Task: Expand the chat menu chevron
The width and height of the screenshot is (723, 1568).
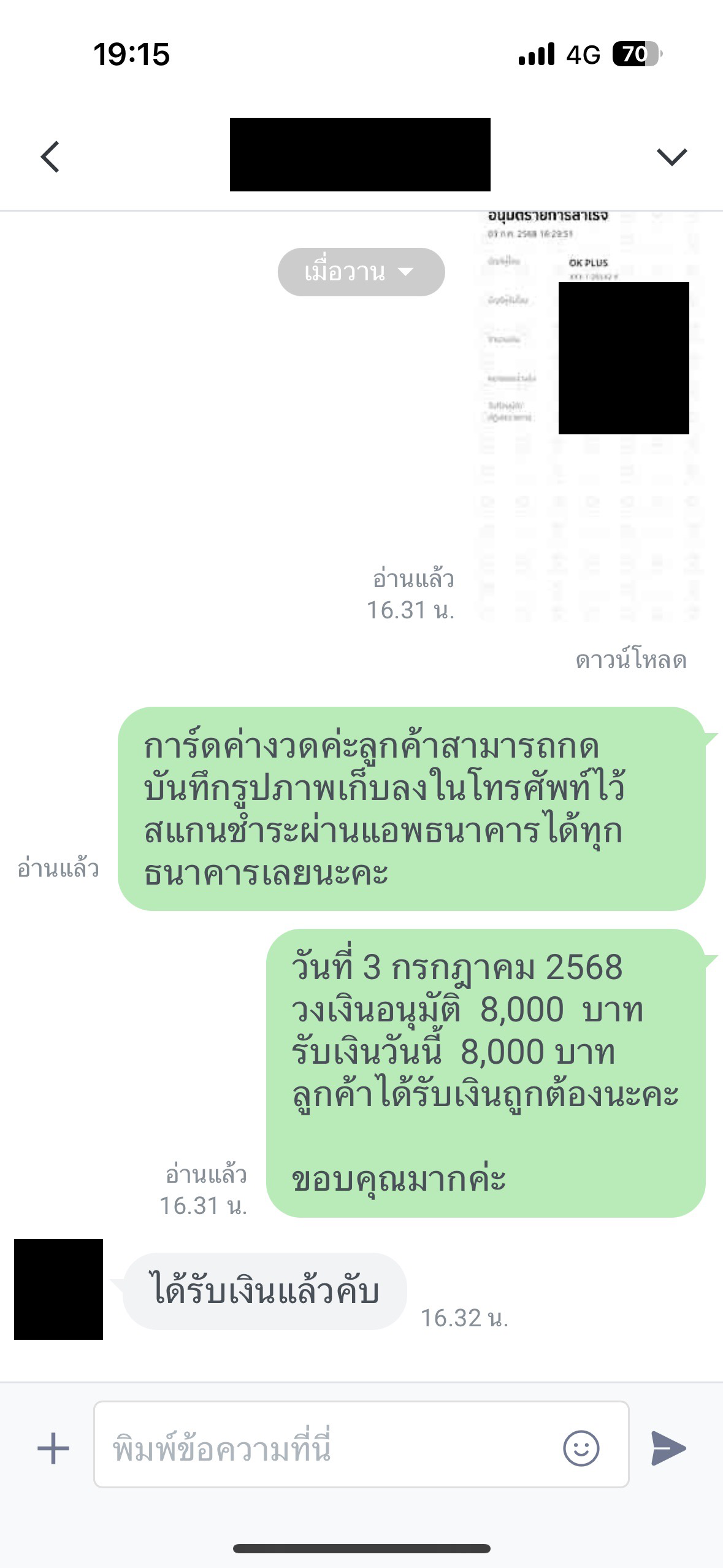Action: tap(671, 157)
